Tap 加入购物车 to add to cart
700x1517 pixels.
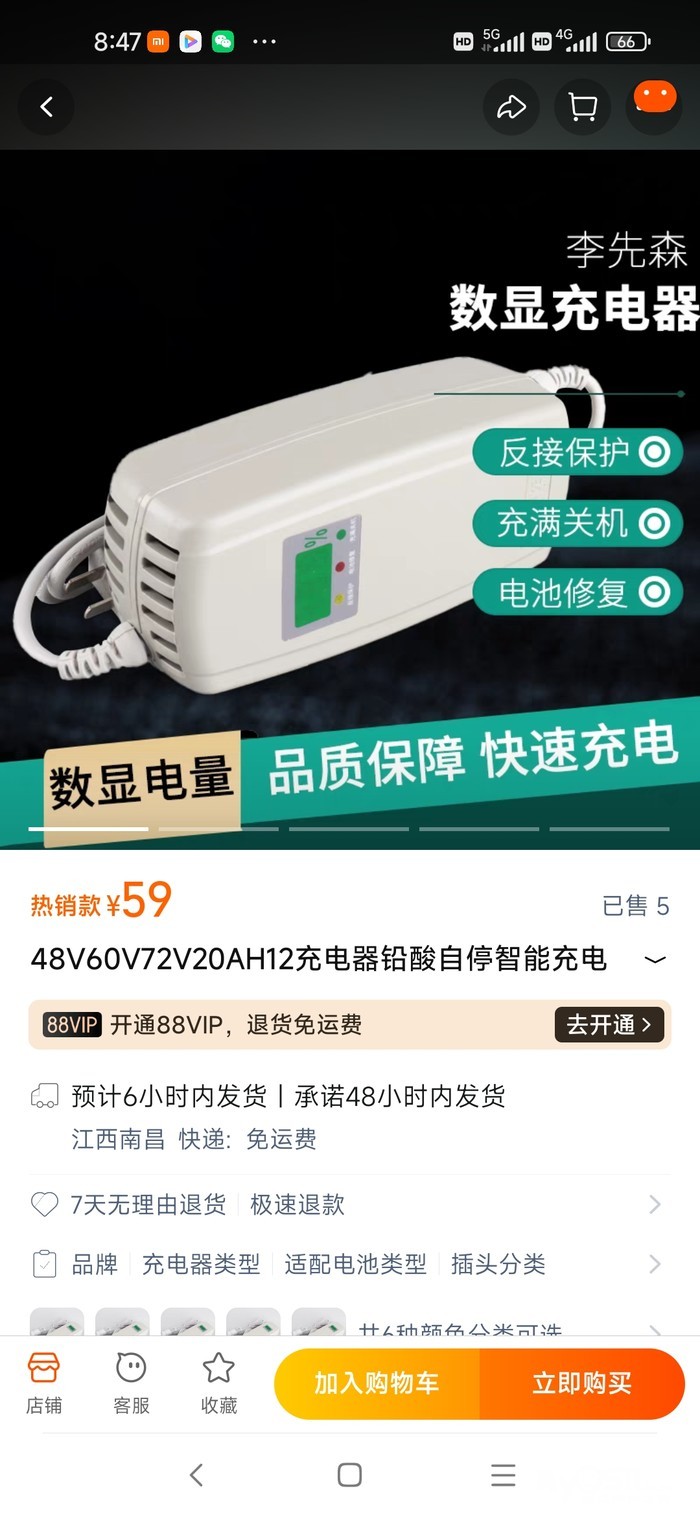(x=377, y=1384)
